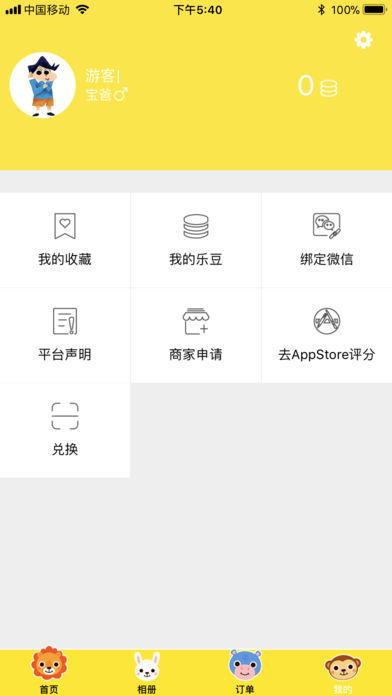
Task: Tap the profile avatar picture
Action: [x=43, y=85]
